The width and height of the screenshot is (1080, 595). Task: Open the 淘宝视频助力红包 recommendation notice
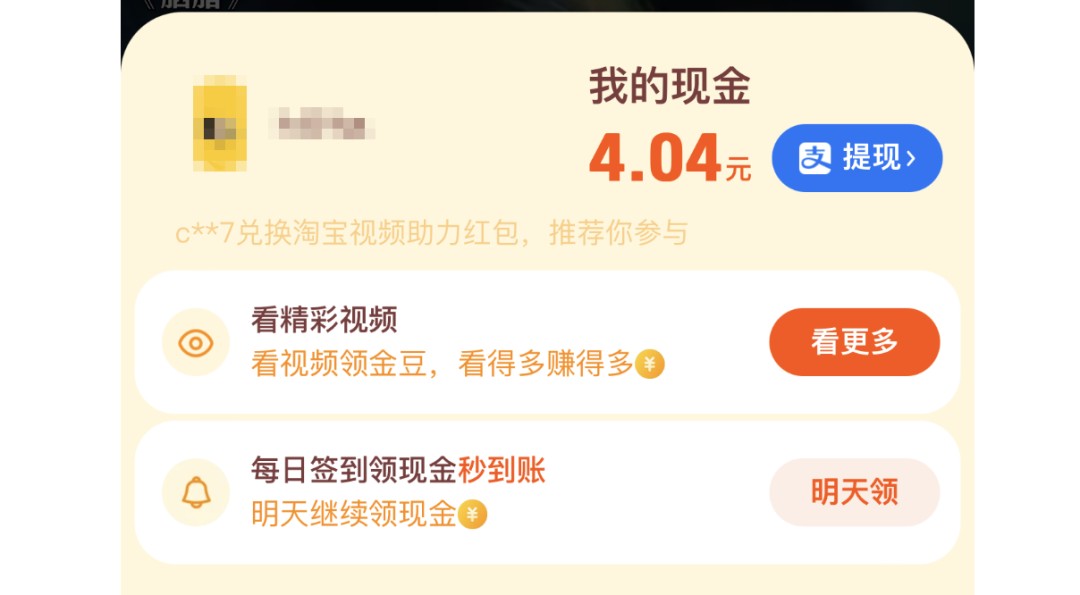coord(432,234)
